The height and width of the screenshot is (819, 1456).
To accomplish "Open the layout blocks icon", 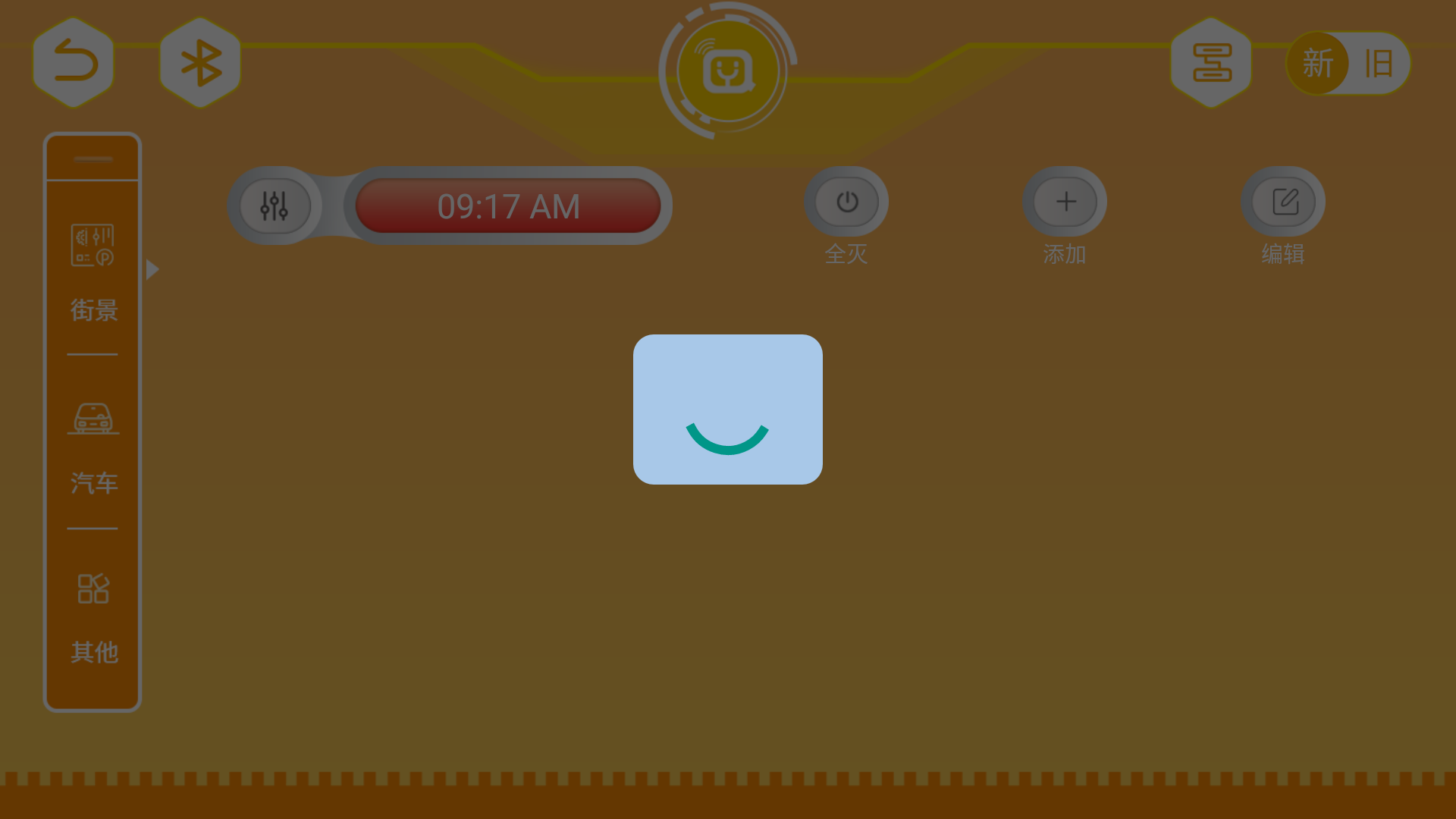I will (x=1211, y=63).
